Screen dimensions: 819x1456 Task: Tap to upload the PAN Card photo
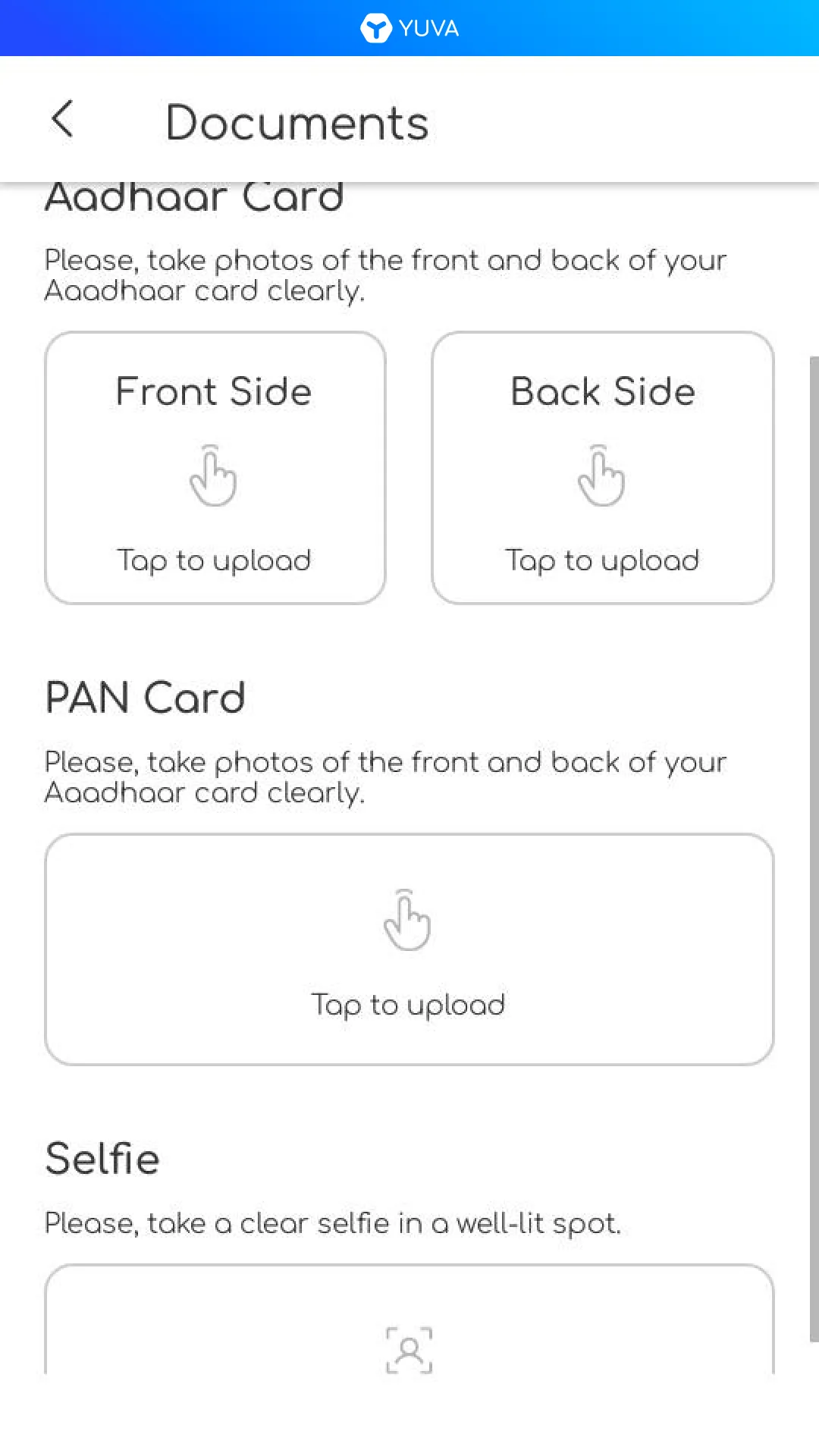click(x=409, y=1005)
